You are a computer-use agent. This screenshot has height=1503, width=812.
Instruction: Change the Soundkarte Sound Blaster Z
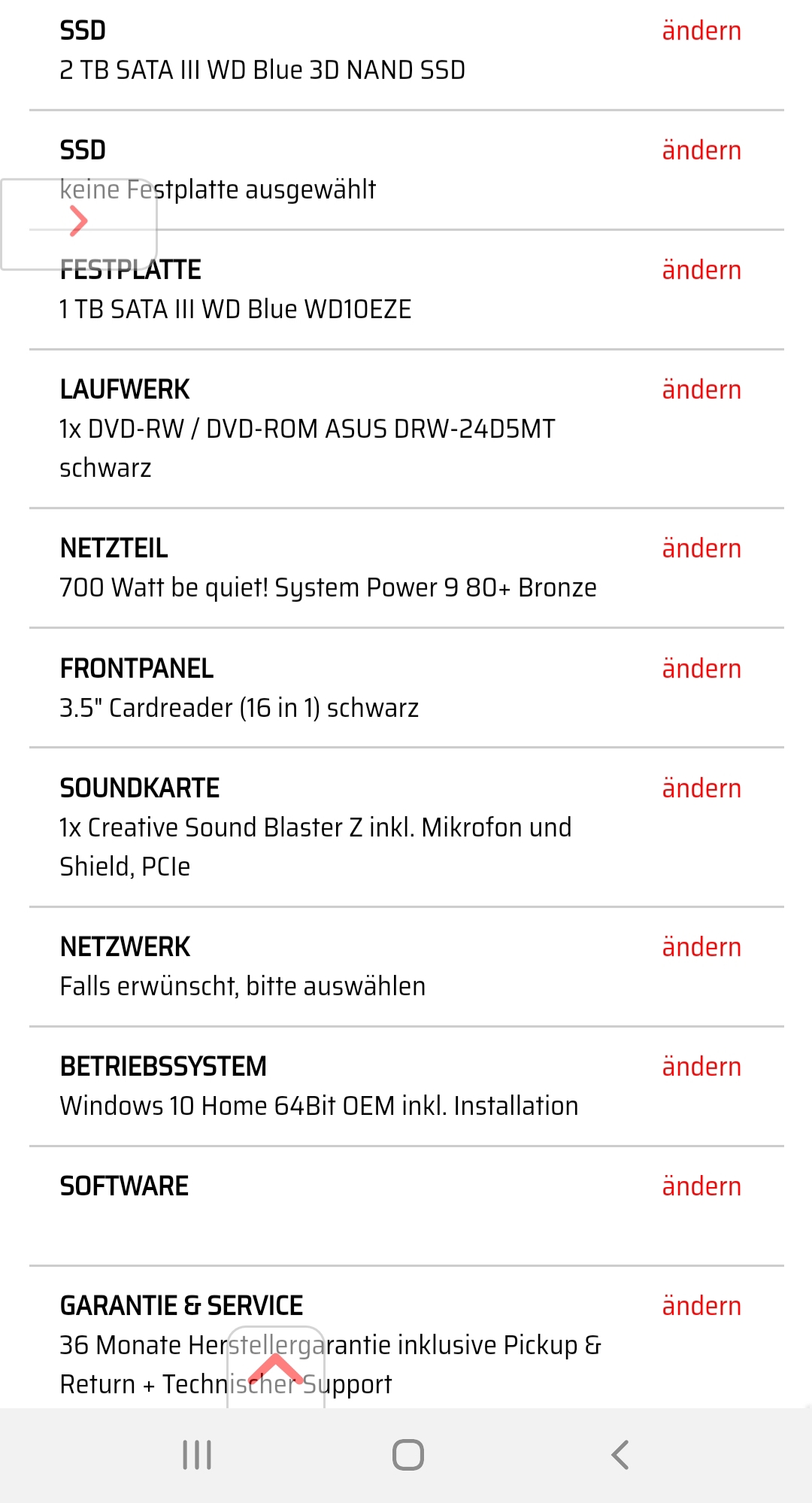(x=701, y=789)
